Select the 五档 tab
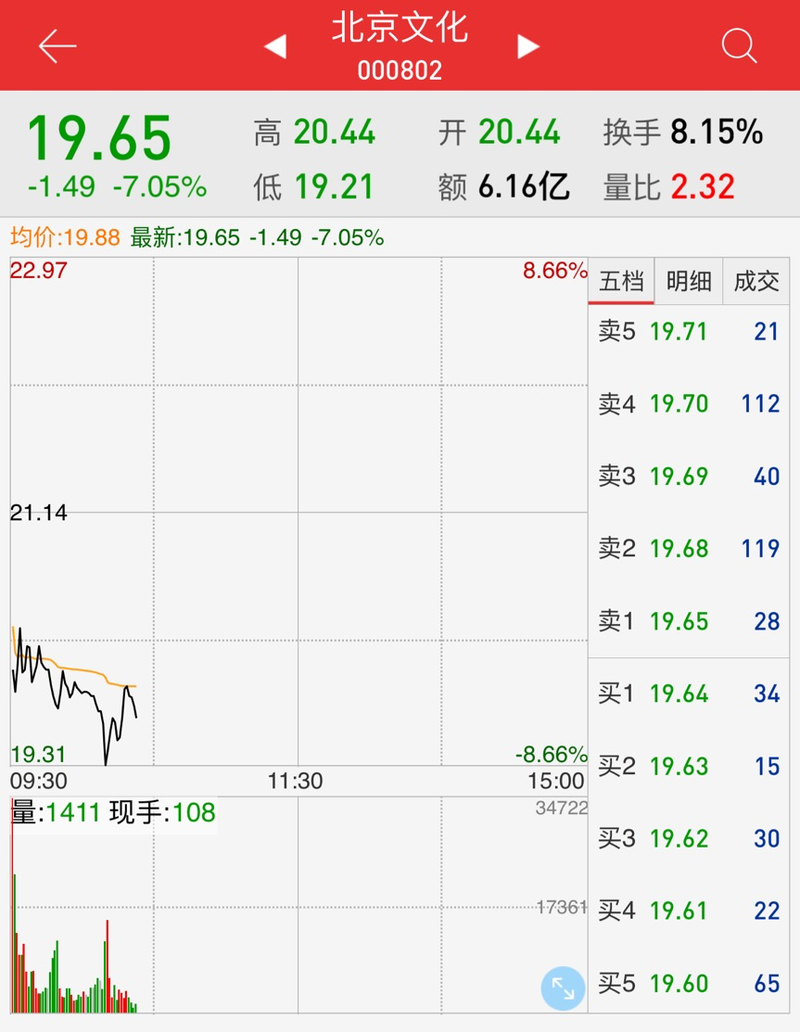The image size is (800, 1032). pos(621,282)
